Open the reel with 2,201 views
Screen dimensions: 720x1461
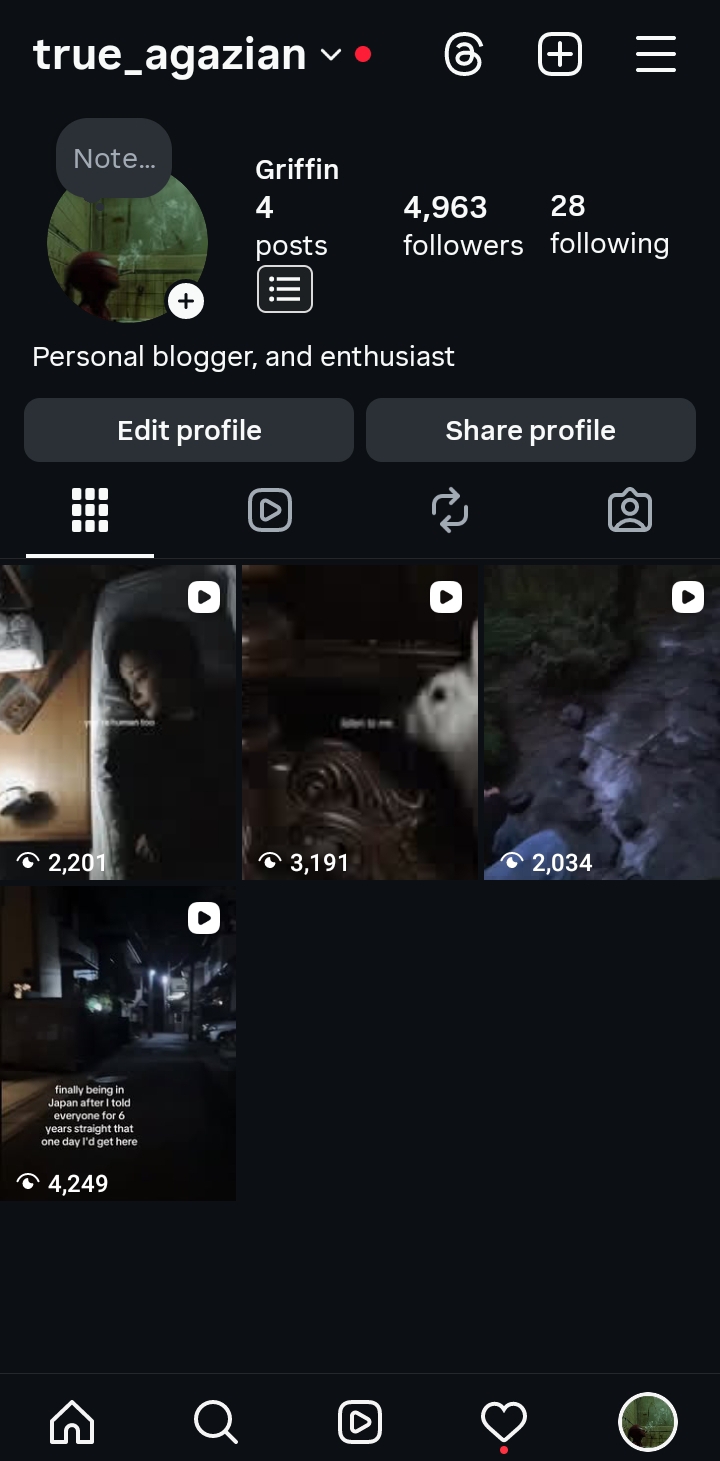pyautogui.click(x=118, y=722)
